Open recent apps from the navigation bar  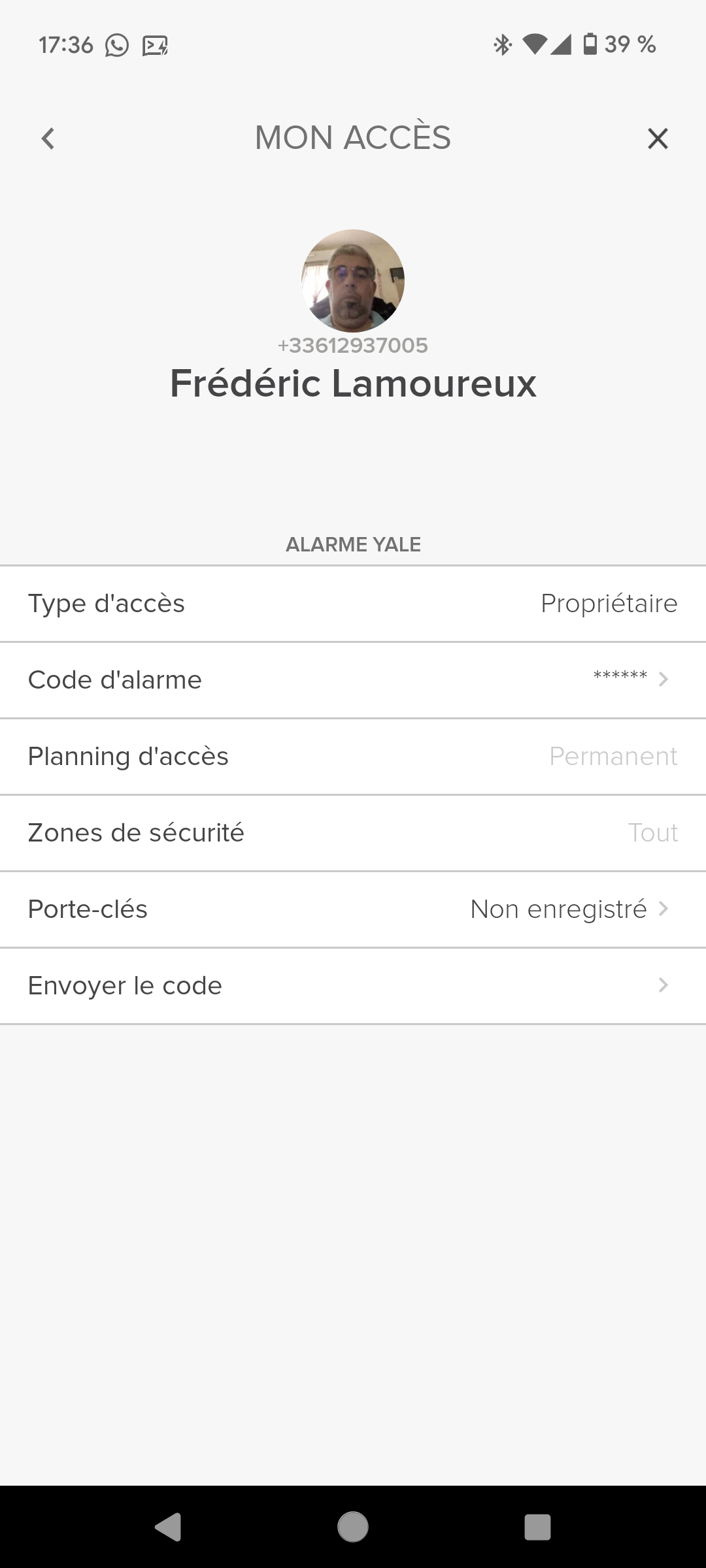pos(537,1527)
